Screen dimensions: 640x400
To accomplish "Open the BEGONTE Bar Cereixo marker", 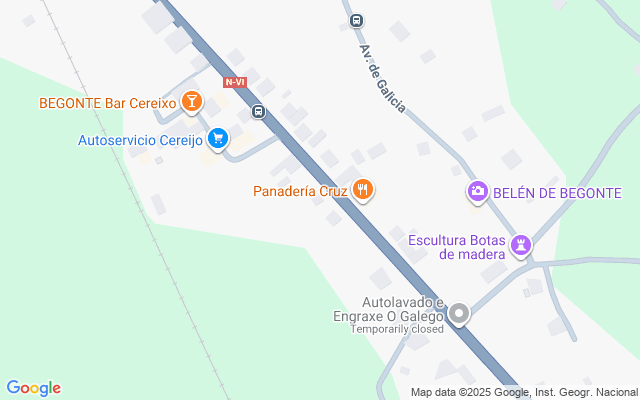I will (192, 101).
